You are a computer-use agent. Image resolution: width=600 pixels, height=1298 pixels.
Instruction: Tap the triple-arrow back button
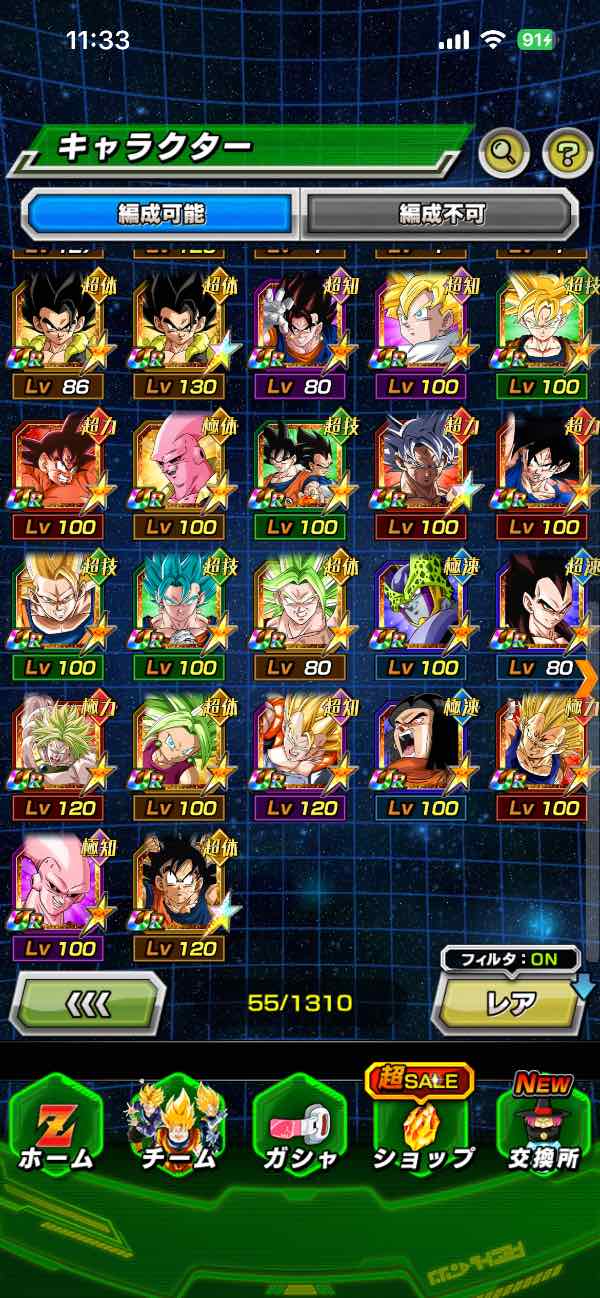click(x=88, y=1002)
